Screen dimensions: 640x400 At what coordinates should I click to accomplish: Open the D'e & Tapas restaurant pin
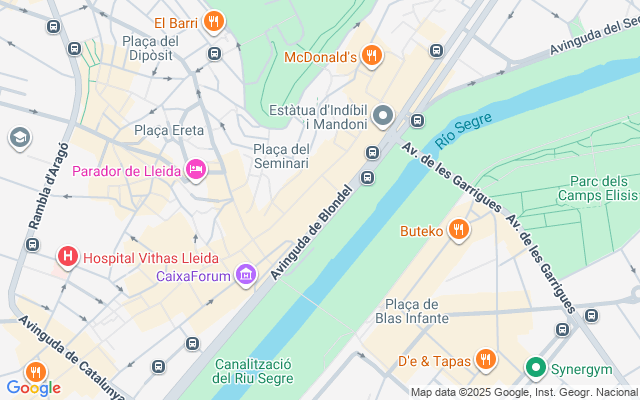(485, 359)
